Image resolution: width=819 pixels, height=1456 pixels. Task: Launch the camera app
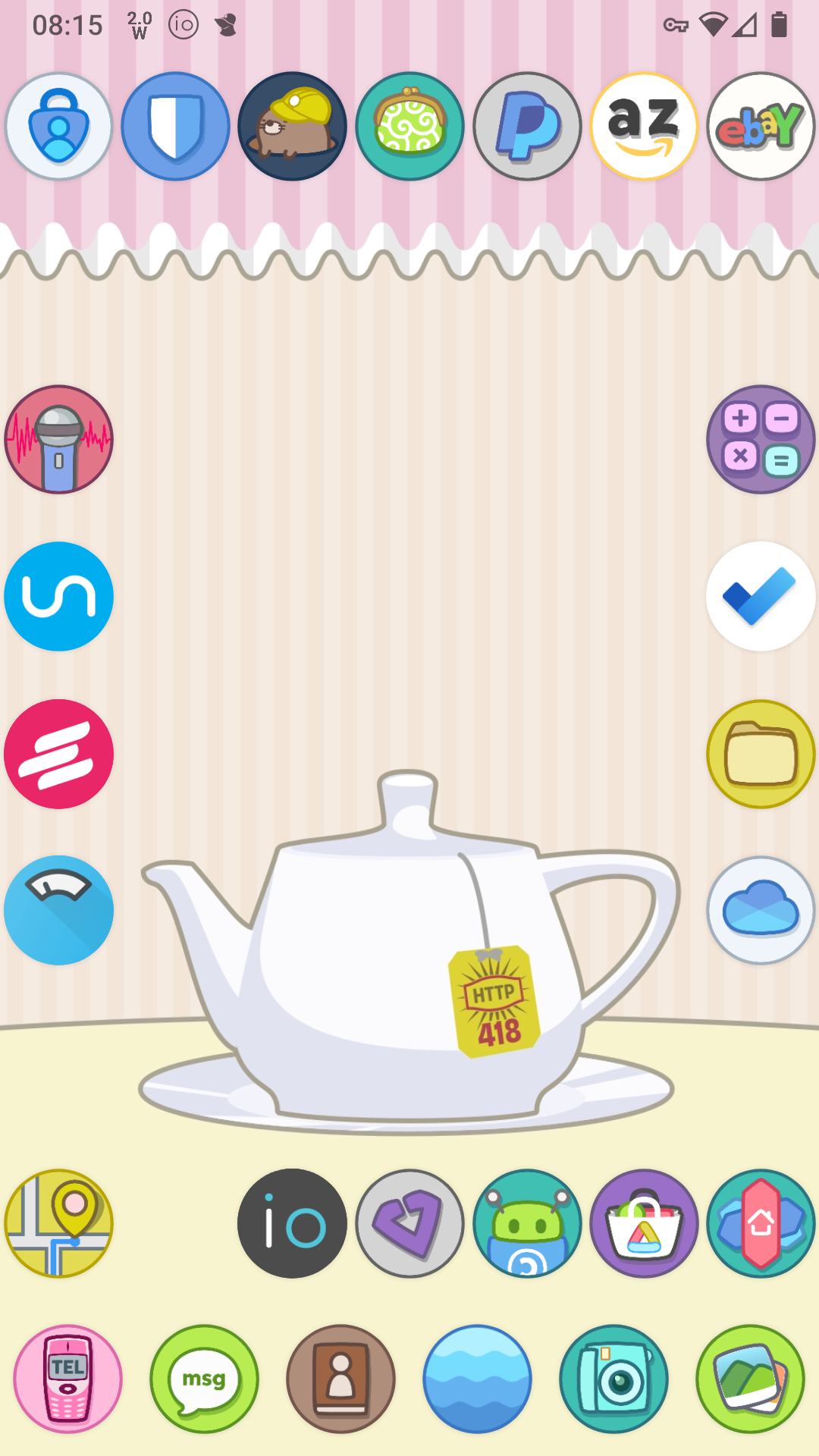(x=613, y=1379)
